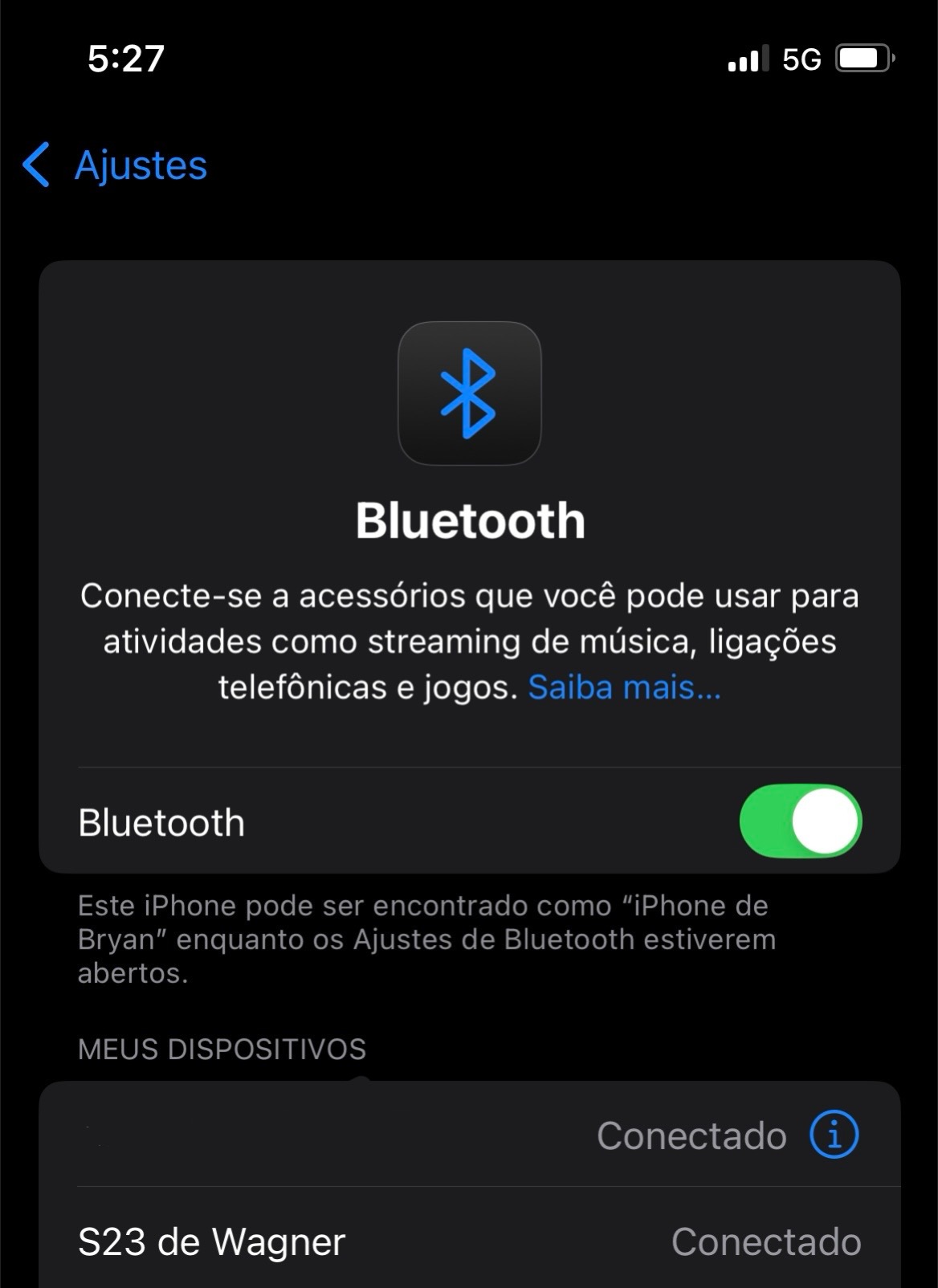Open the Saiba mais link

(624, 688)
